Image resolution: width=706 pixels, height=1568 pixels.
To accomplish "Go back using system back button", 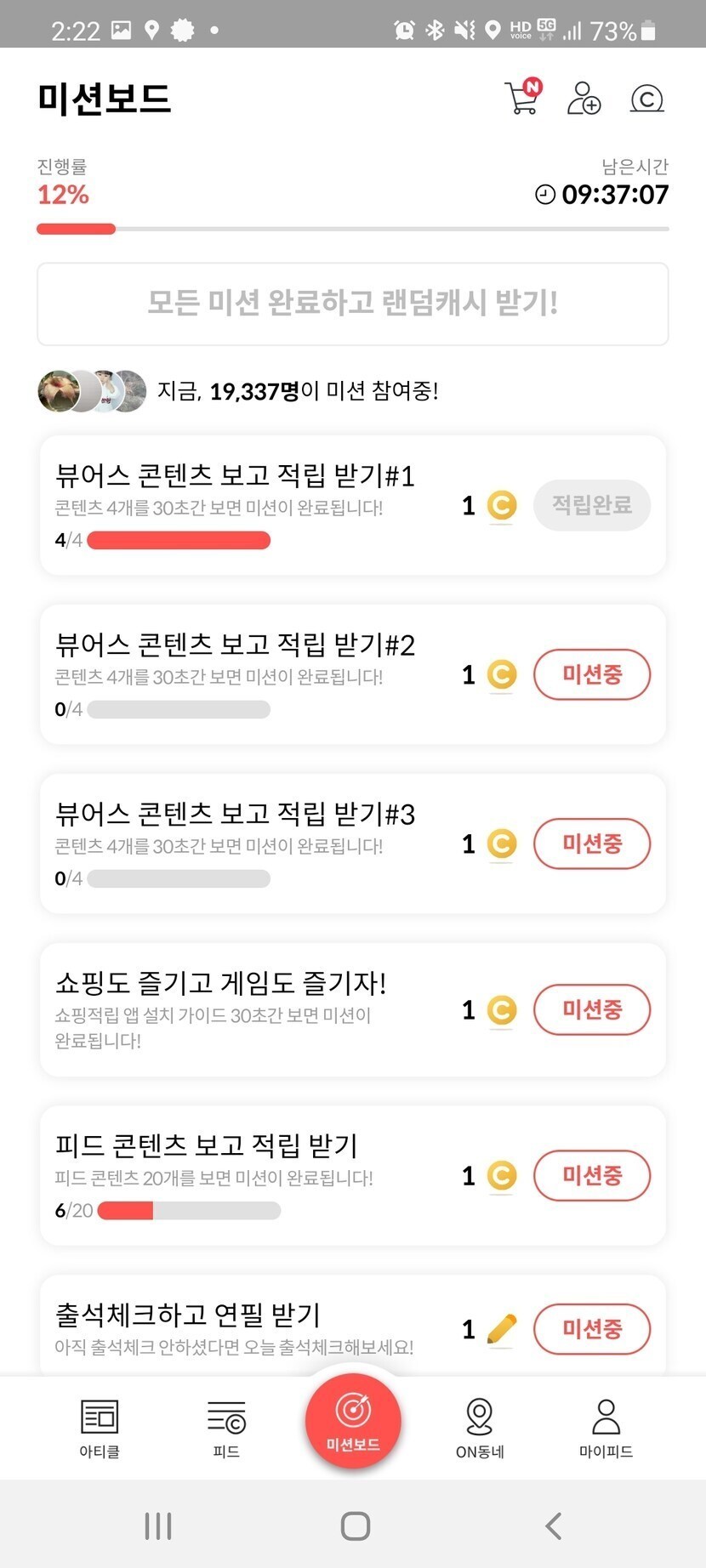I will 554,1525.
